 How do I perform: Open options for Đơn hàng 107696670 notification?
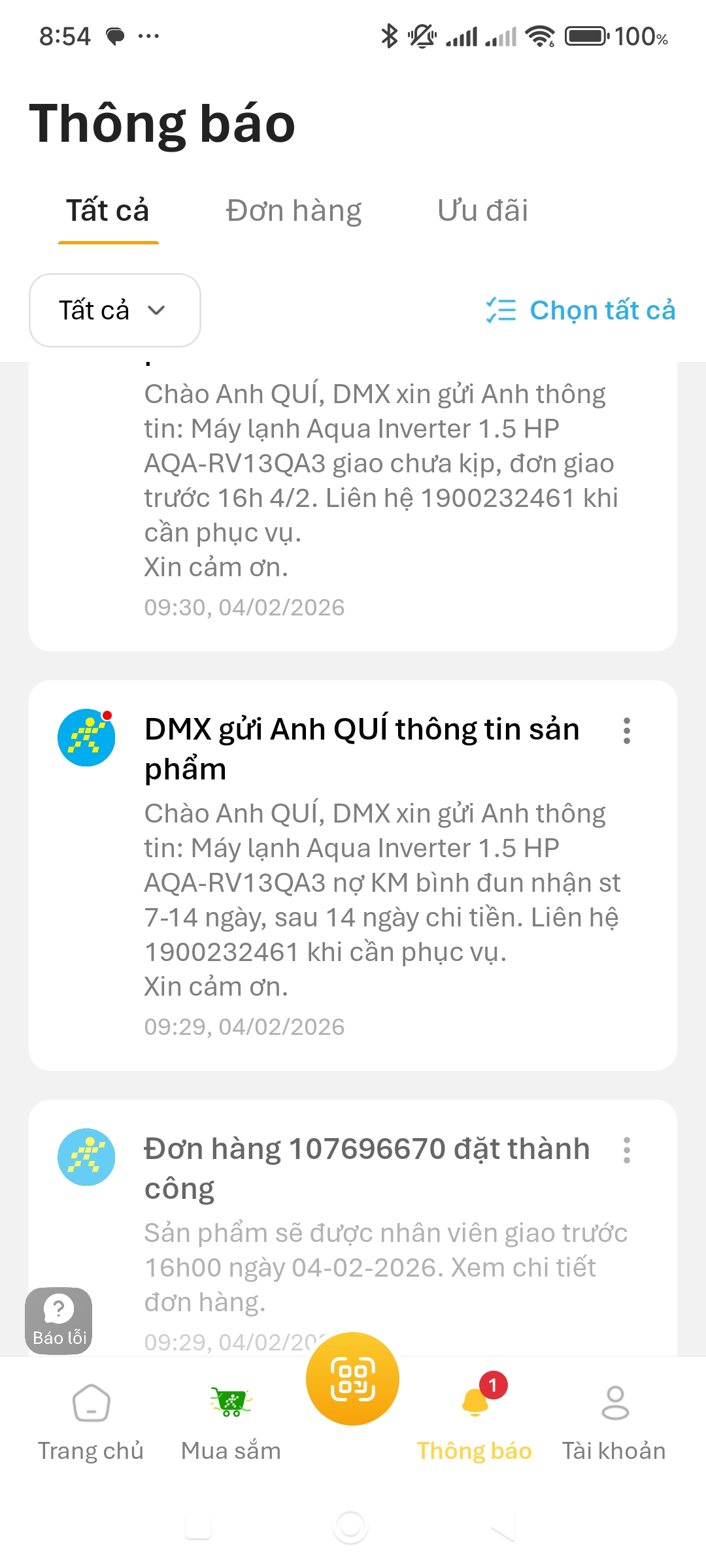click(x=626, y=1150)
